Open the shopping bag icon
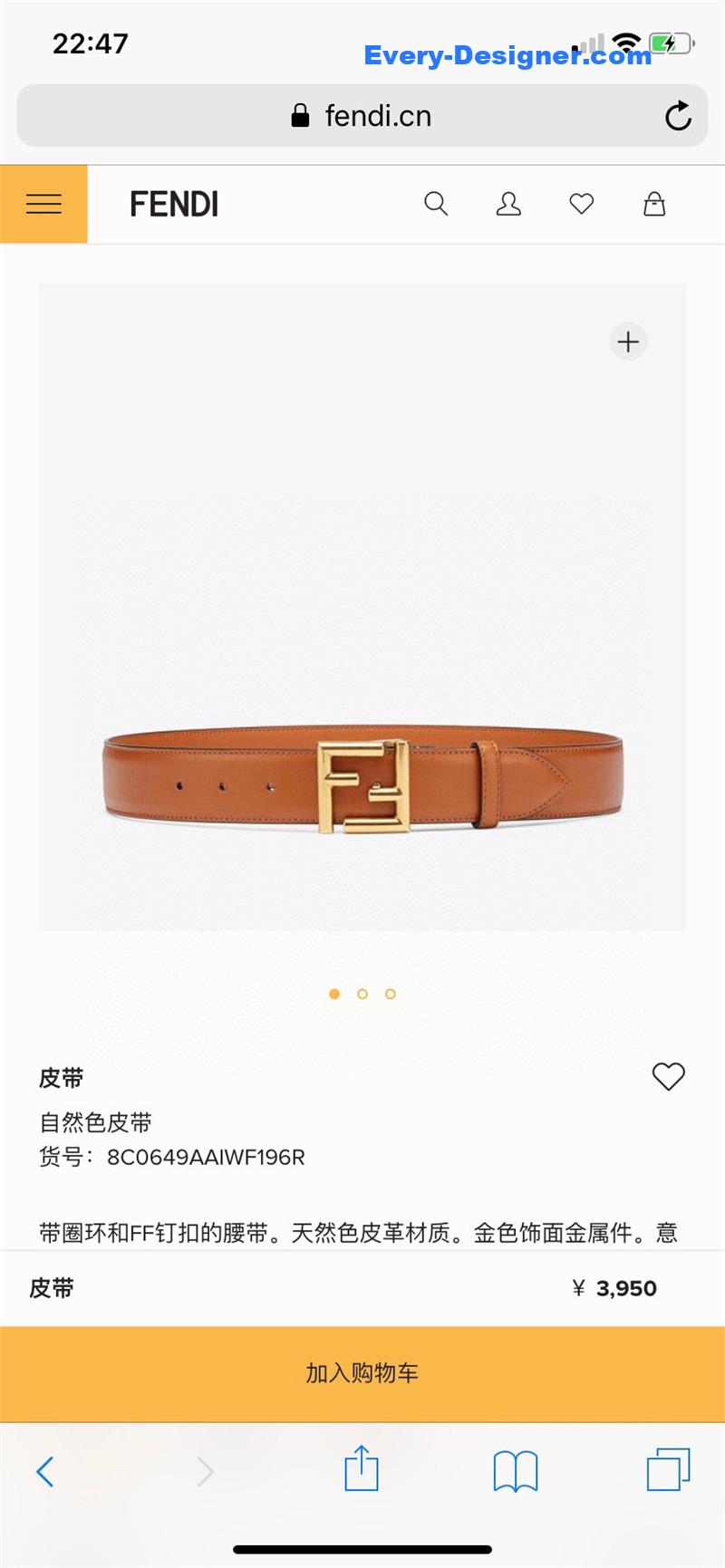 [x=654, y=204]
